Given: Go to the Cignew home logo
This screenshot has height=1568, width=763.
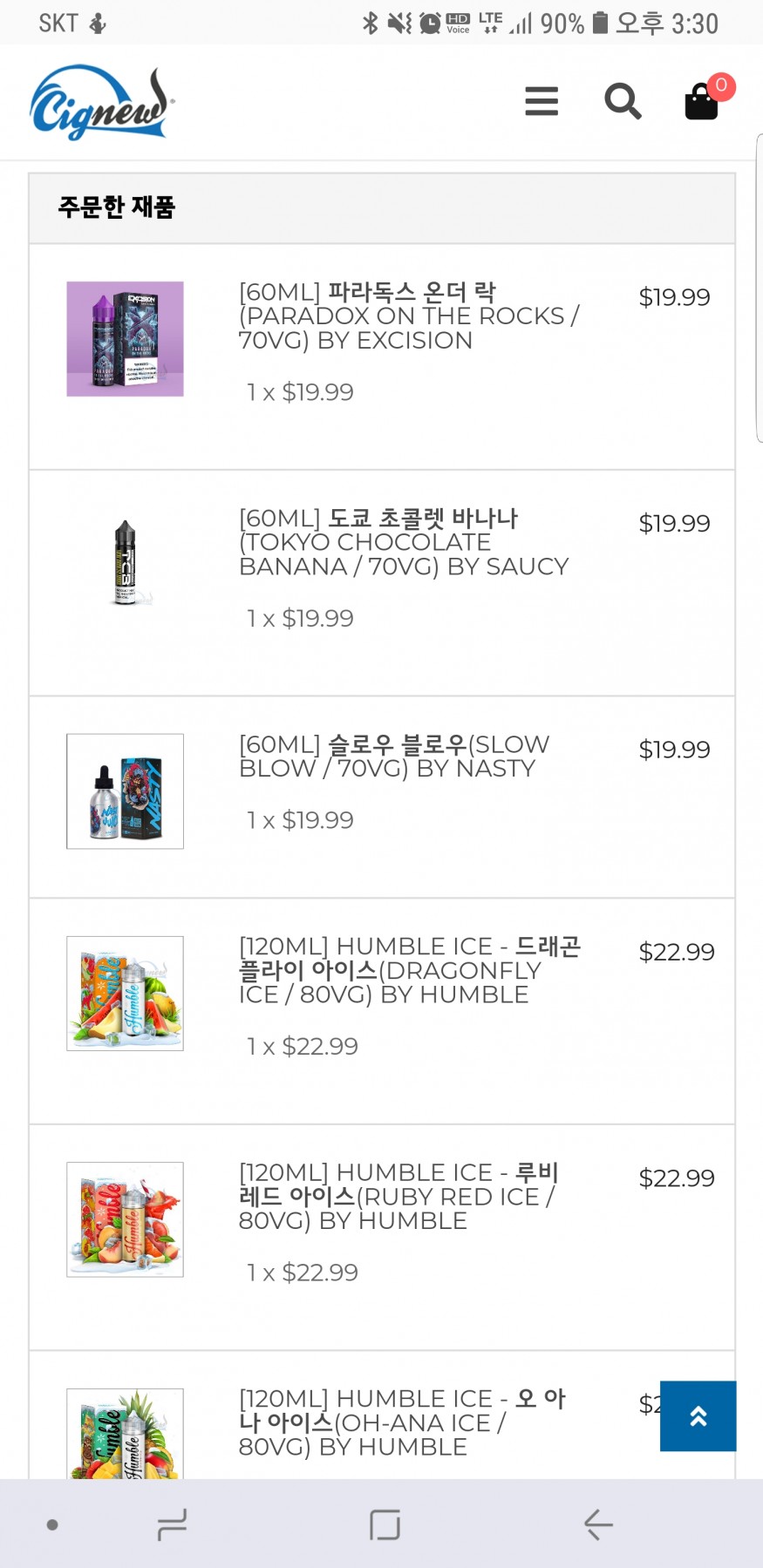Looking at the screenshot, I should pos(101,103).
